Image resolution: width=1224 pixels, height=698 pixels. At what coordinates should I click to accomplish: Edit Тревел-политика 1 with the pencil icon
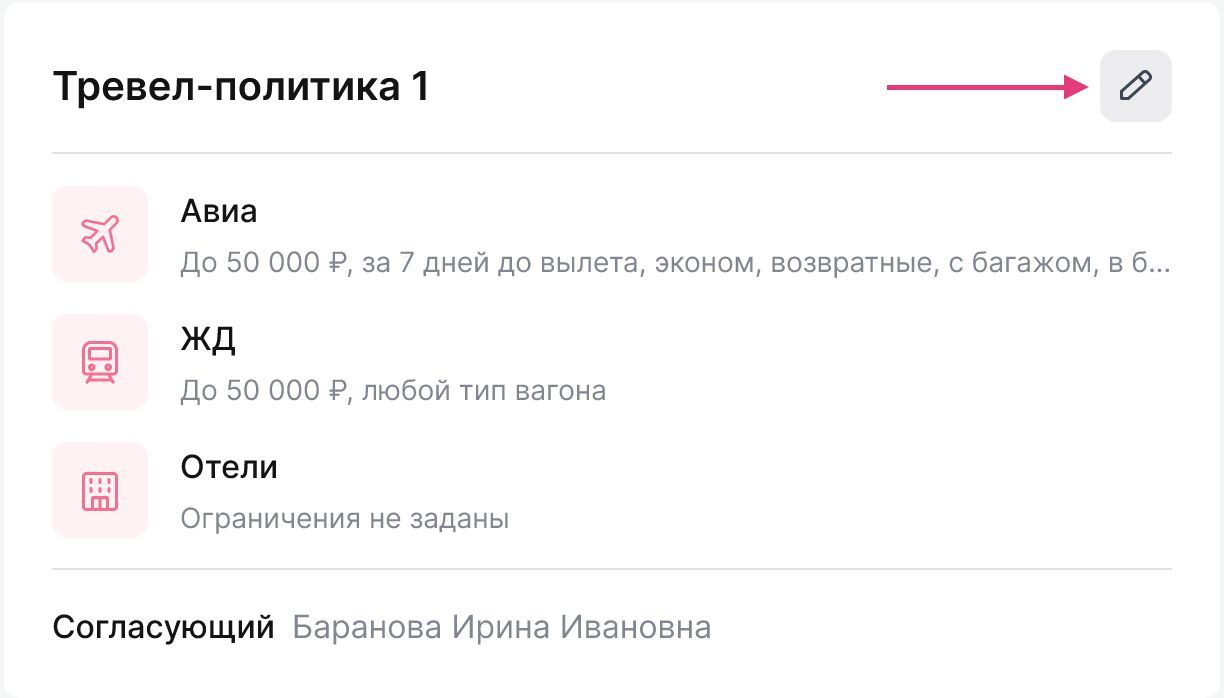click(1135, 87)
